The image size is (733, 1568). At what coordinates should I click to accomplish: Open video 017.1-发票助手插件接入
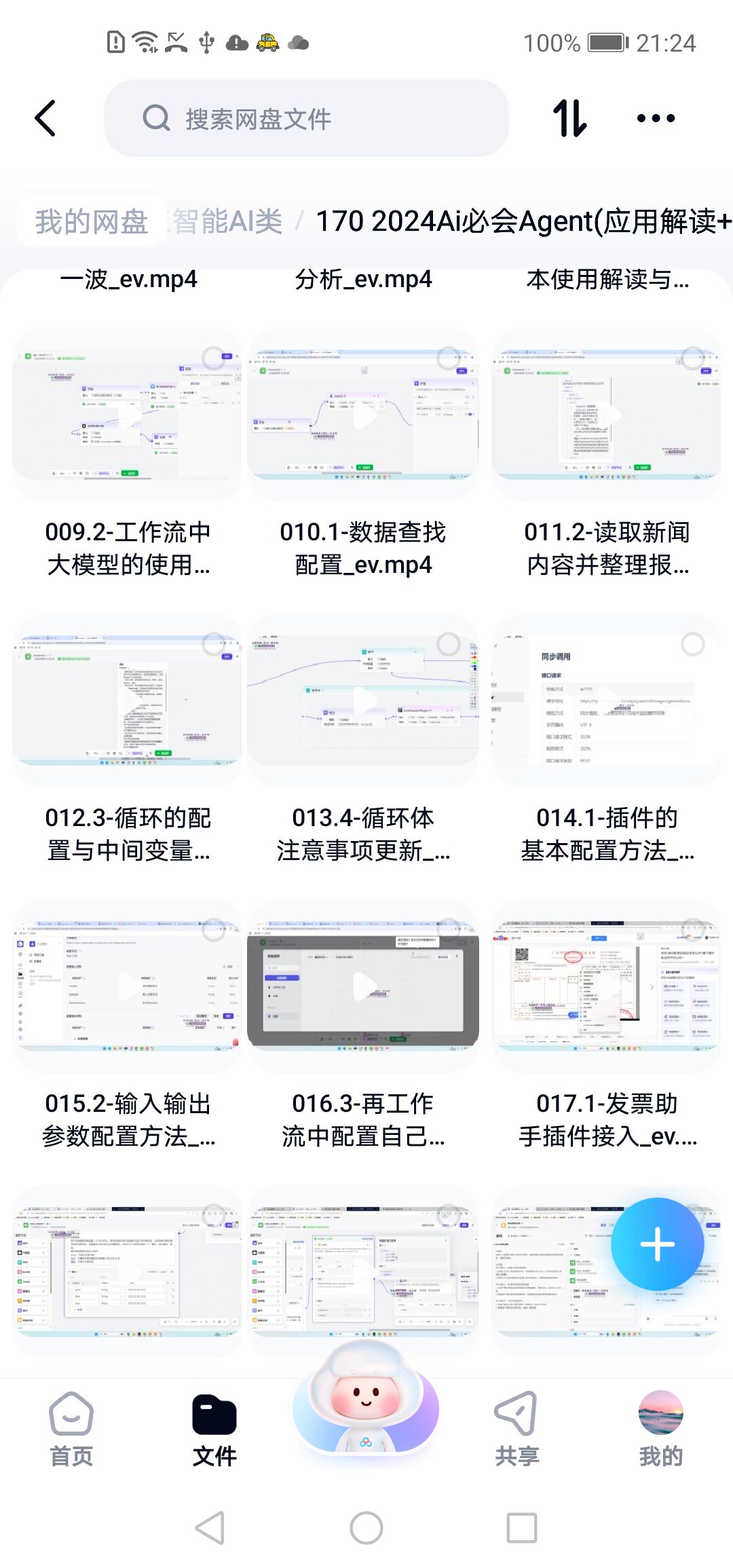[606, 987]
